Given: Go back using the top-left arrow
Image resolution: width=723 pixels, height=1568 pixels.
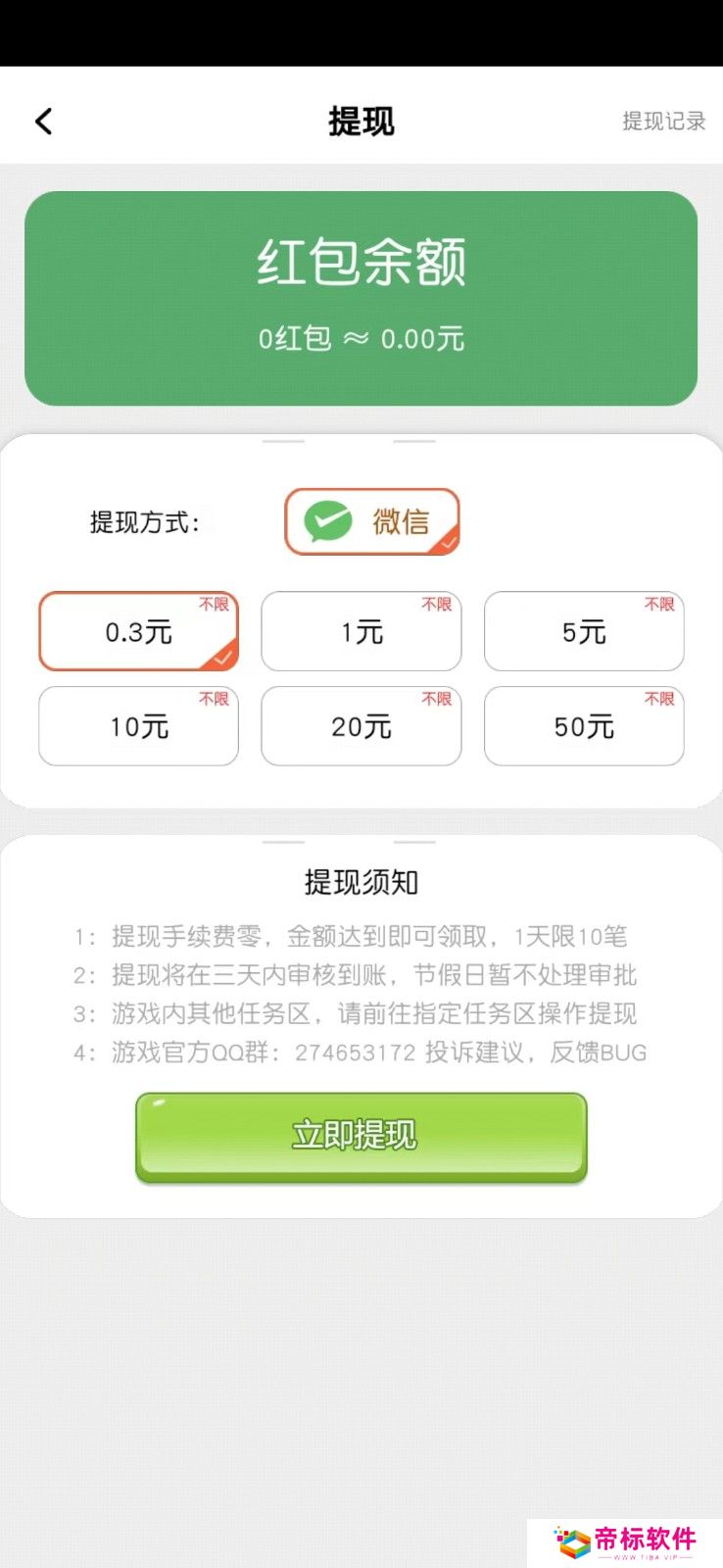Looking at the screenshot, I should (44, 122).
